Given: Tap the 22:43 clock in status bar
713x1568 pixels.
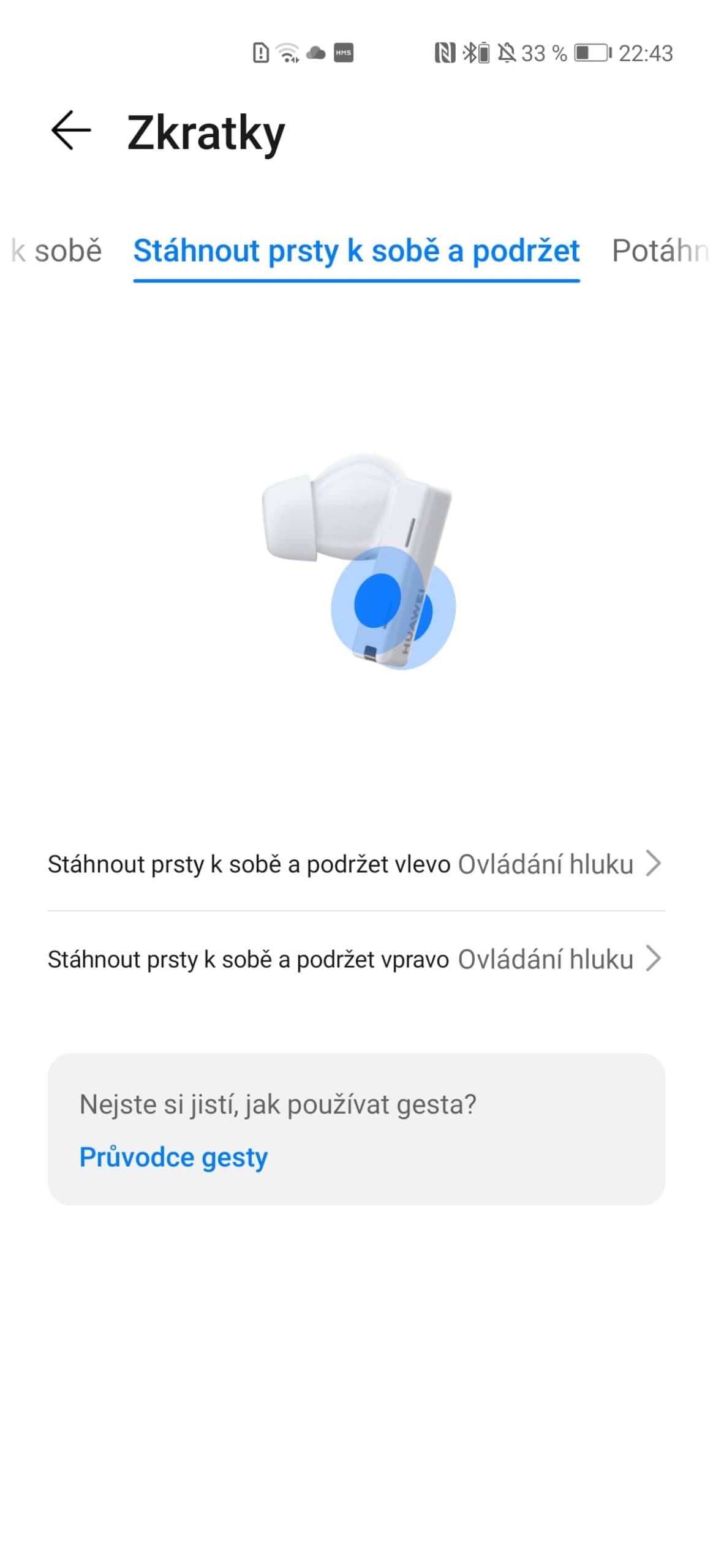Looking at the screenshot, I should coord(646,54).
